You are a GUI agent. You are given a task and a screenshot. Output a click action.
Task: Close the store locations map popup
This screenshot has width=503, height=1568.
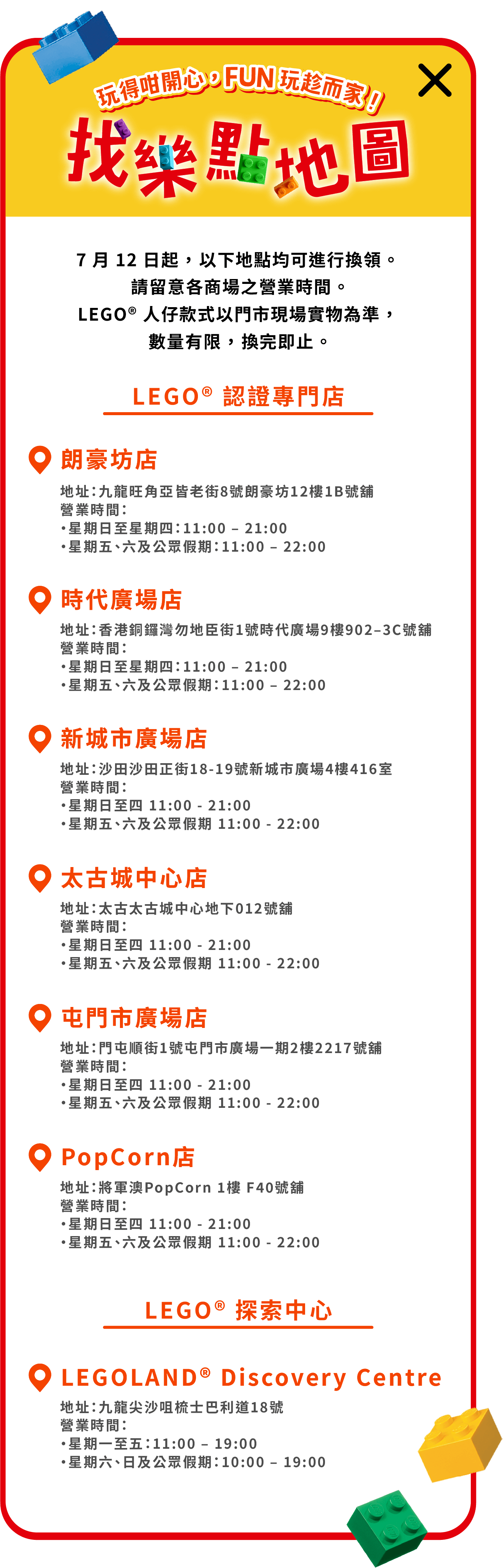(x=434, y=80)
